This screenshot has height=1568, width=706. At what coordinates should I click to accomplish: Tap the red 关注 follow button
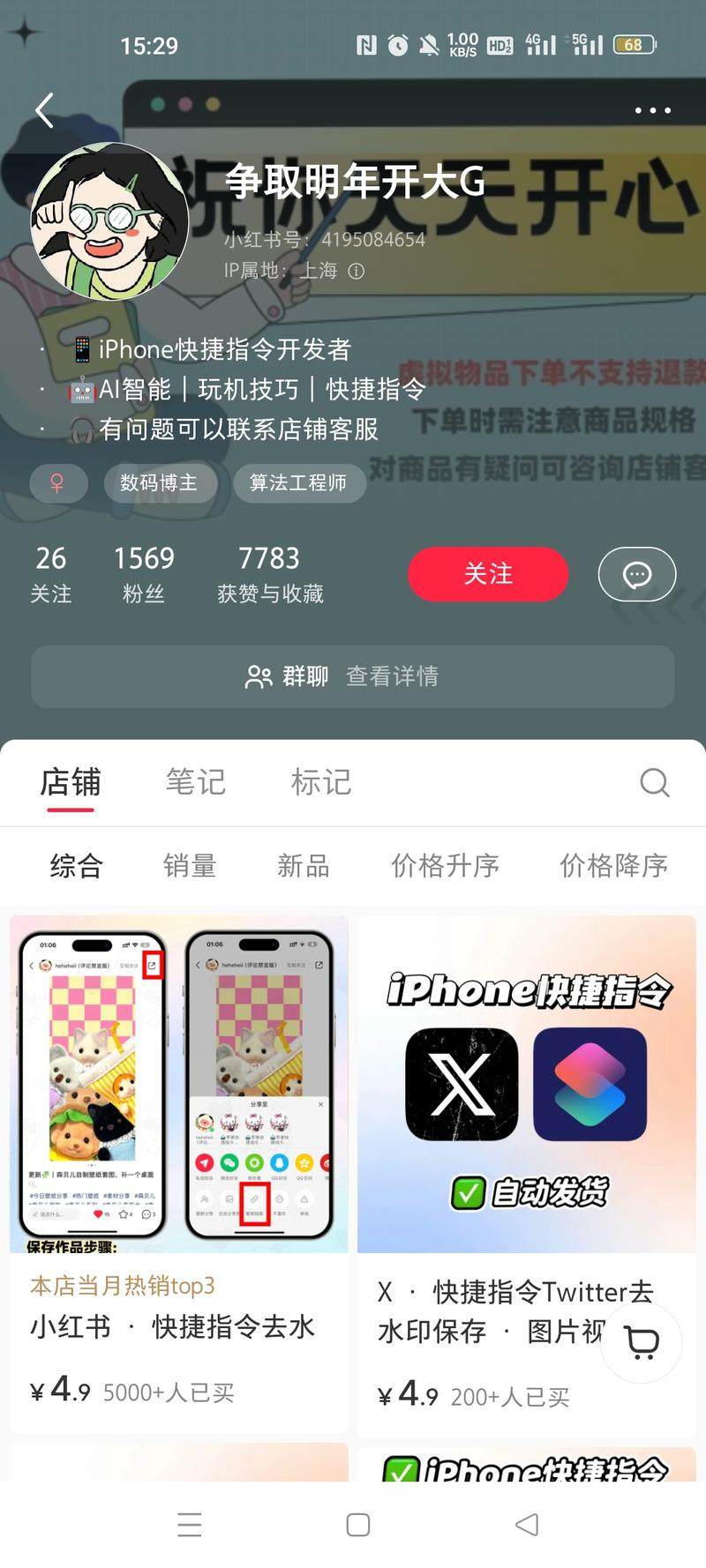487,574
